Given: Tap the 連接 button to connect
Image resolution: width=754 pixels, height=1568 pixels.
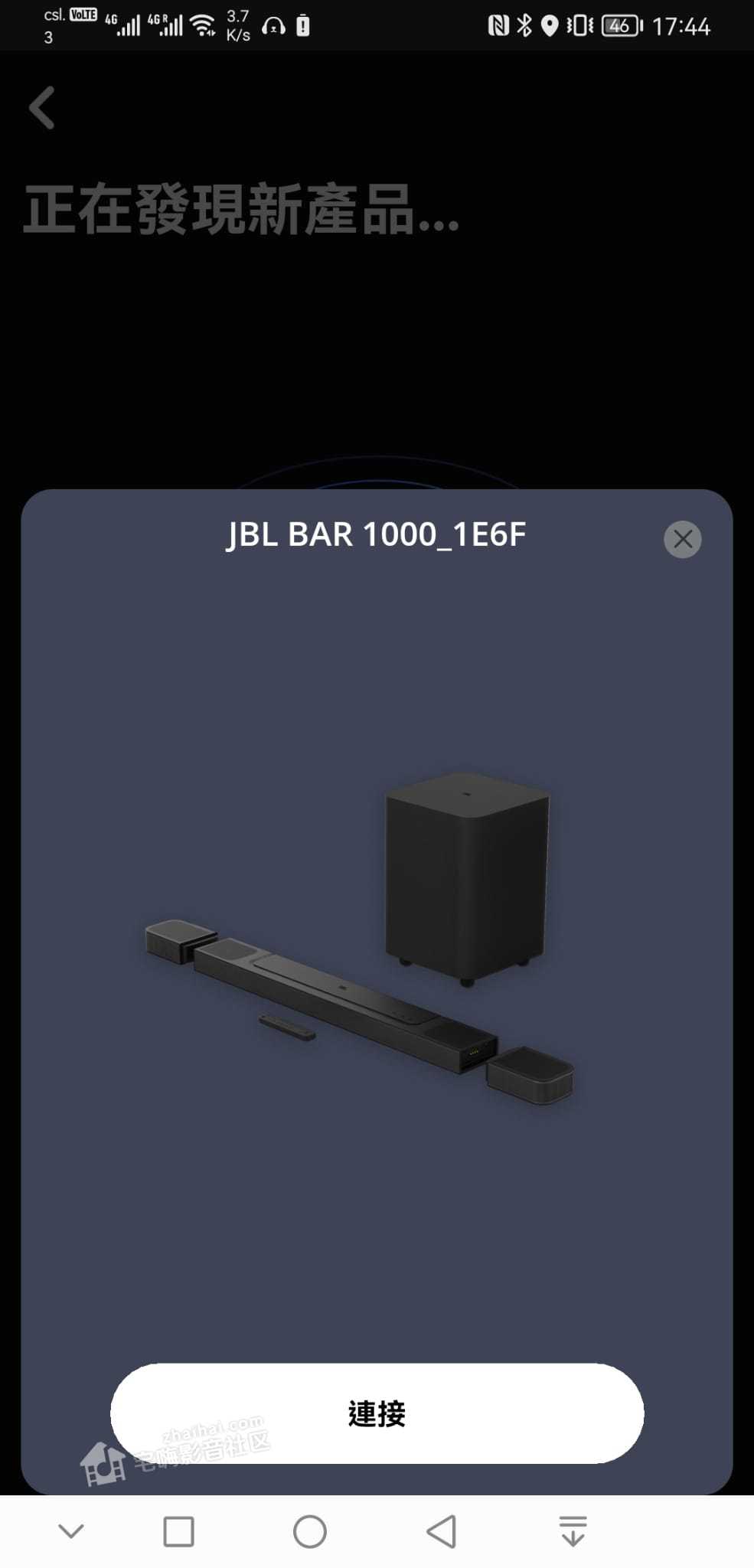Looking at the screenshot, I should (x=377, y=1413).
